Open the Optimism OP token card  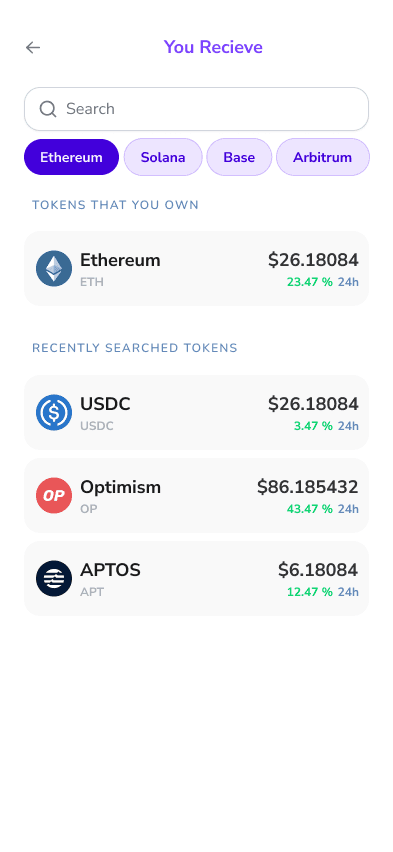pyautogui.click(x=196, y=496)
